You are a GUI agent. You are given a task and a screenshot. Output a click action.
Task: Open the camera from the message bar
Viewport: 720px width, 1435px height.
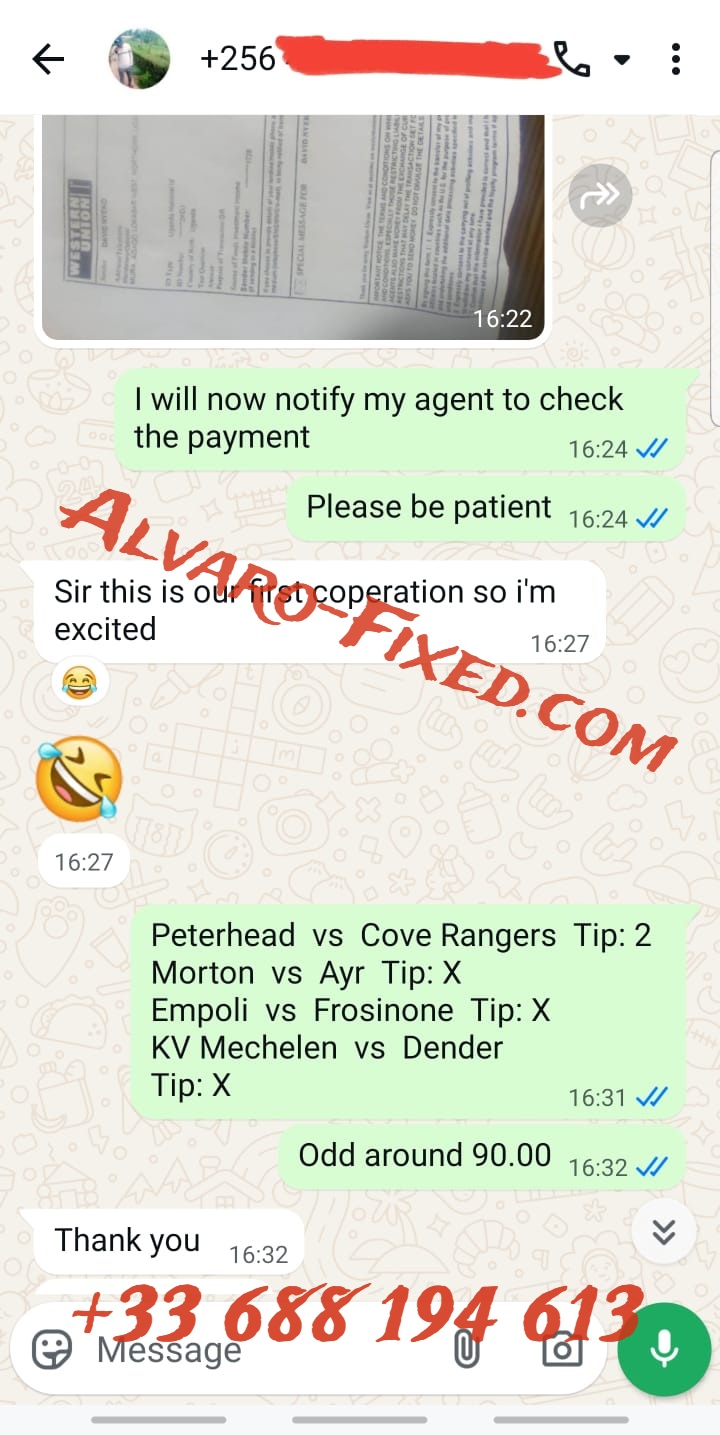pyautogui.click(x=562, y=1350)
